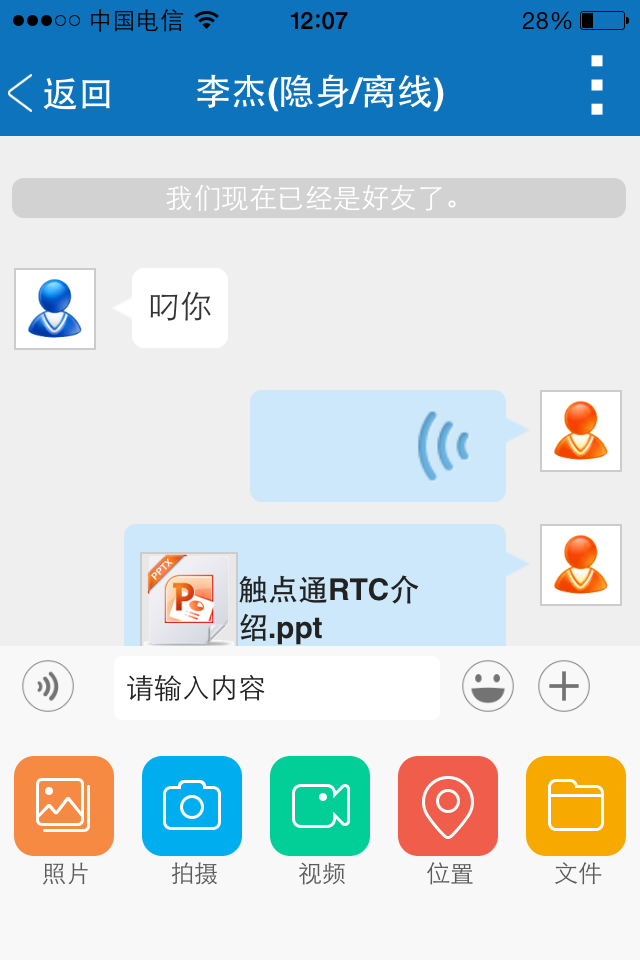Share your 位置 location
Viewport: 640px width, 960px height.
coord(448,806)
